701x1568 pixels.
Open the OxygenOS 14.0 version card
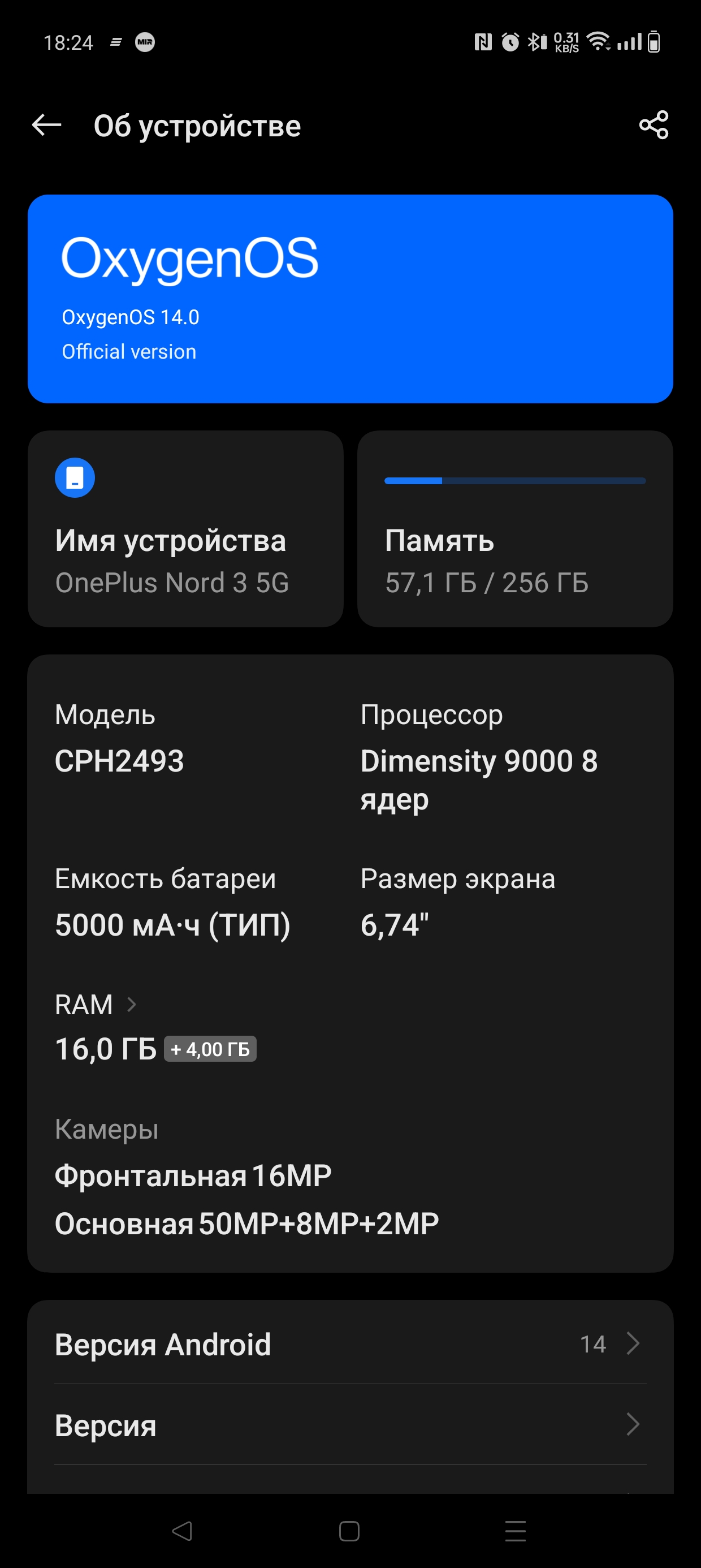pos(350,299)
